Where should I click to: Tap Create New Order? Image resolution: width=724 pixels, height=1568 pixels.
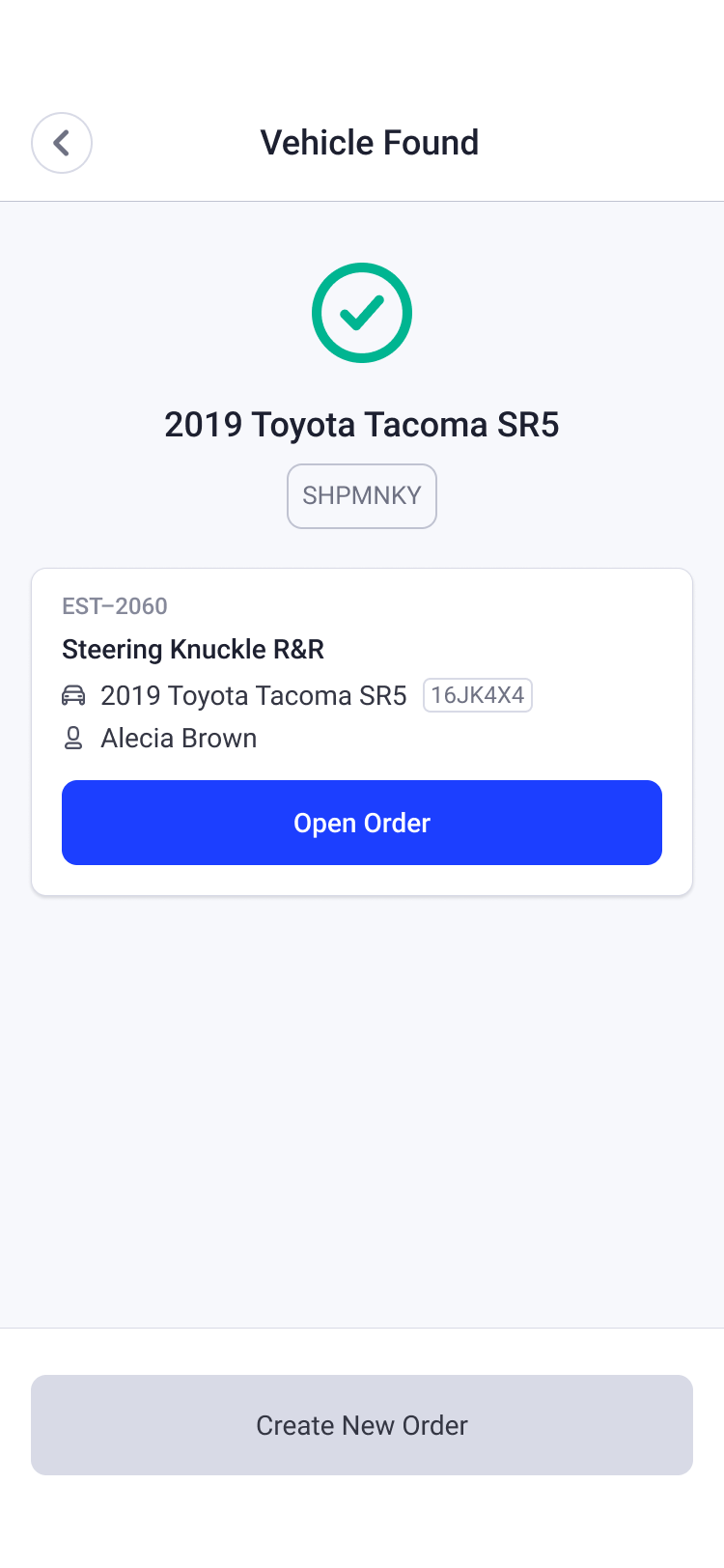(x=362, y=1425)
